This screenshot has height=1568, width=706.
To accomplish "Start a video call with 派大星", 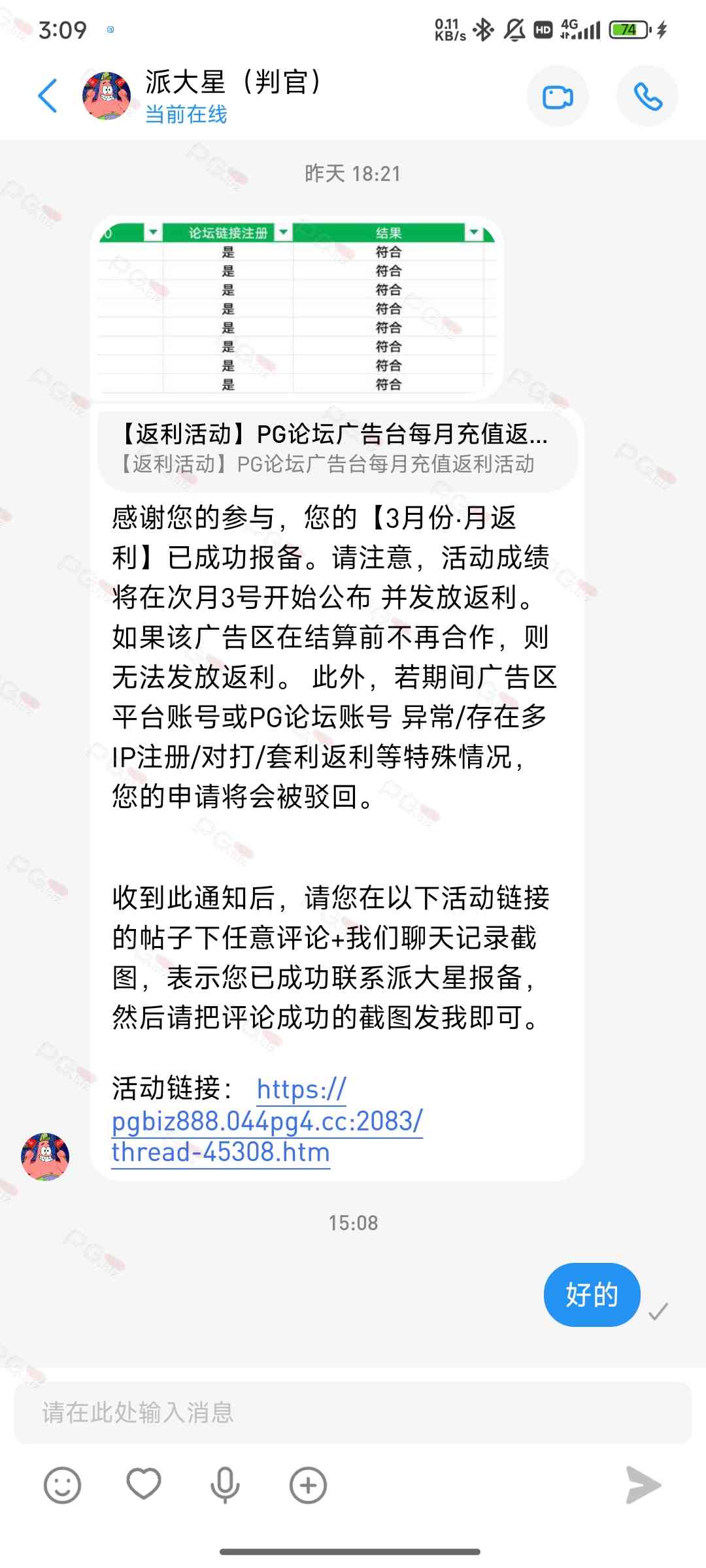I will [x=558, y=97].
